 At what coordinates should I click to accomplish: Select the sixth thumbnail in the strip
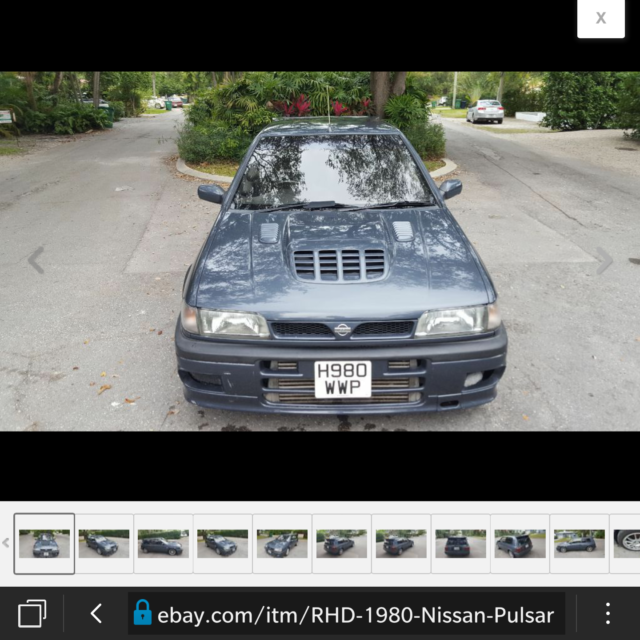[341, 544]
